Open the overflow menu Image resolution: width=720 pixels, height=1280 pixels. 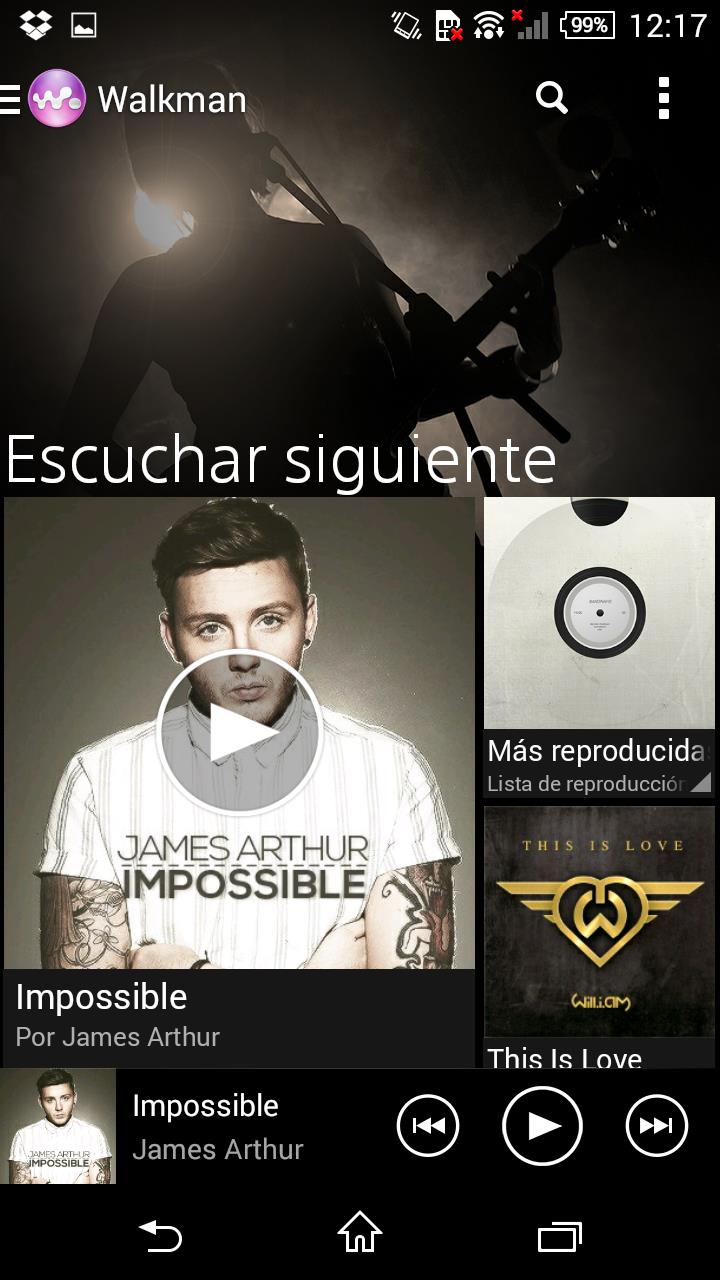663,98
